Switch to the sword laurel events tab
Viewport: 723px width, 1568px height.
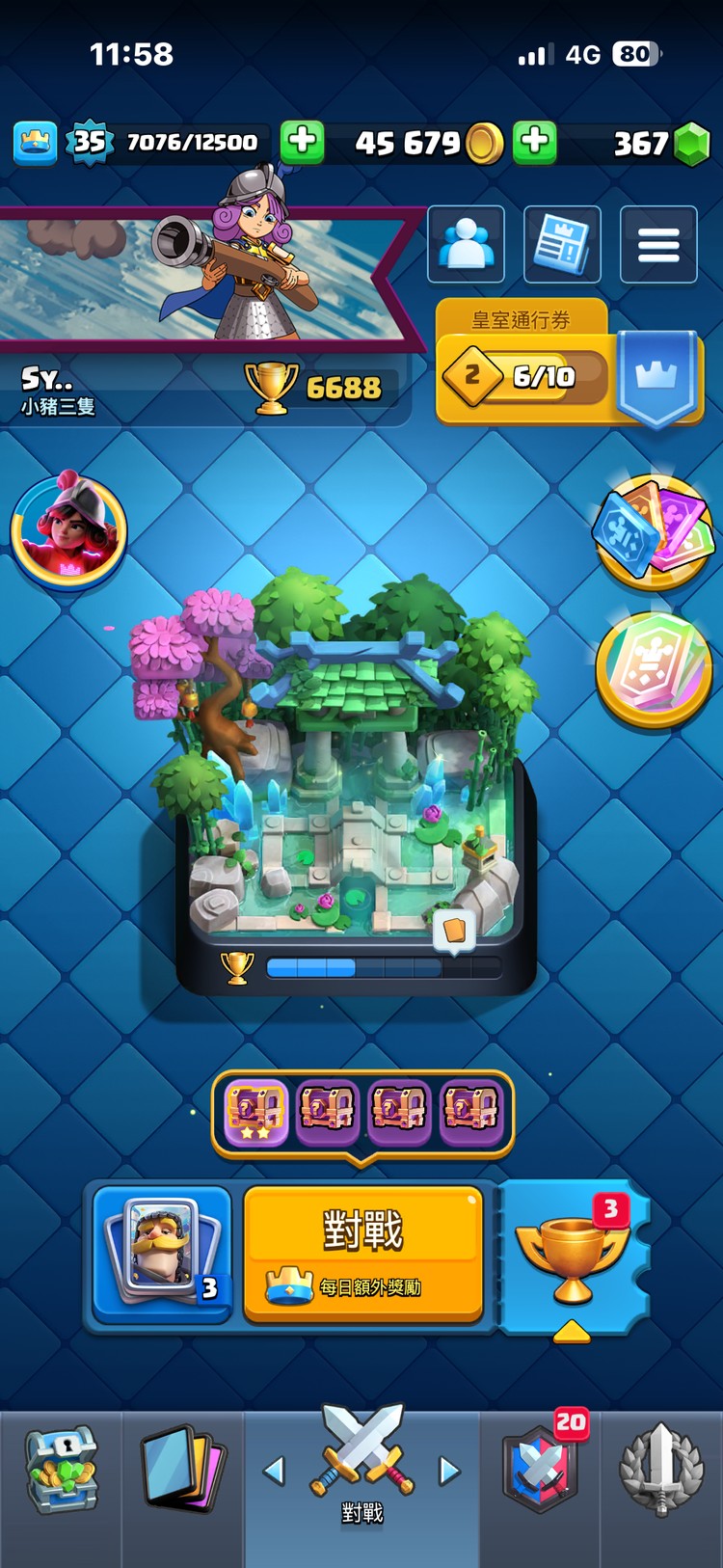tap(661, 1470)
